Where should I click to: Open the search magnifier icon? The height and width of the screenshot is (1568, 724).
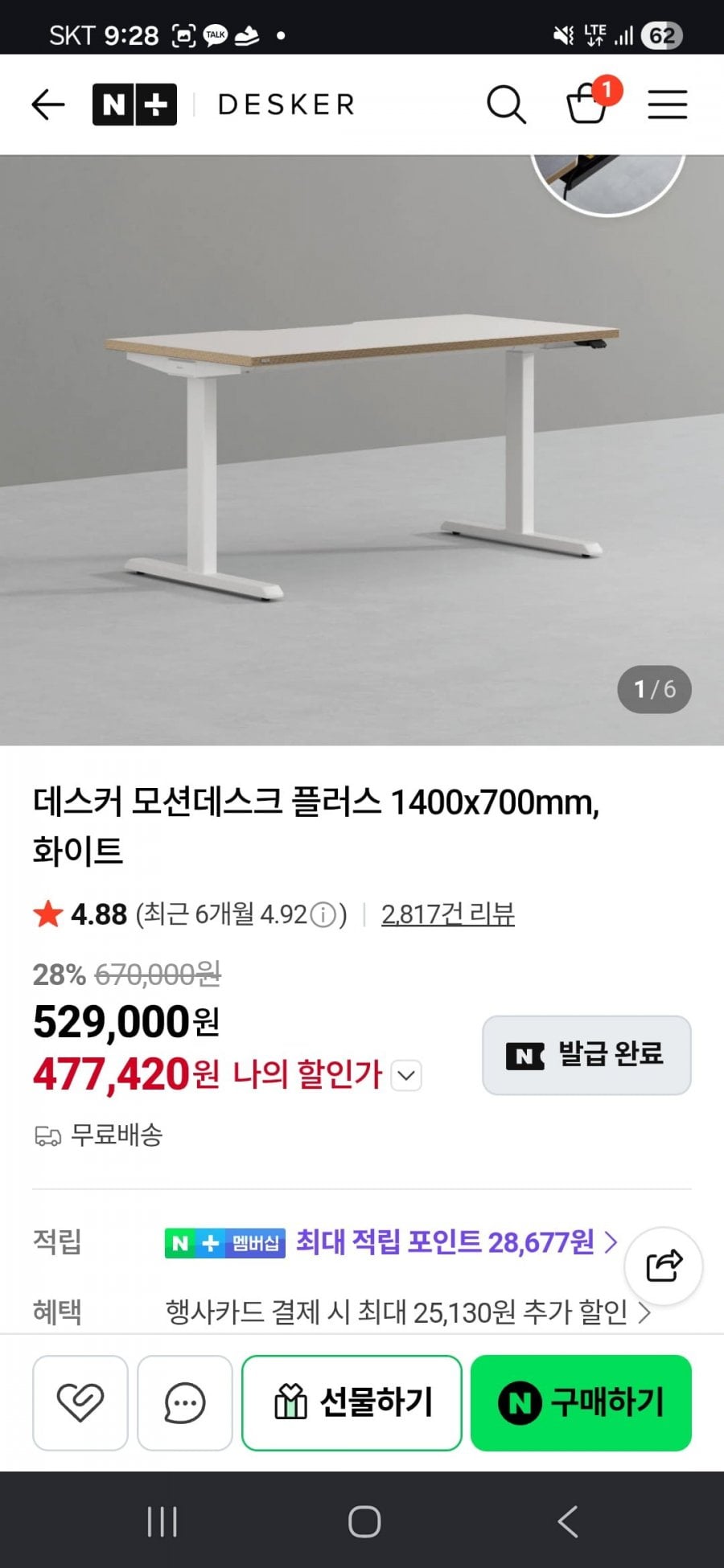click(x=506, y=105)
